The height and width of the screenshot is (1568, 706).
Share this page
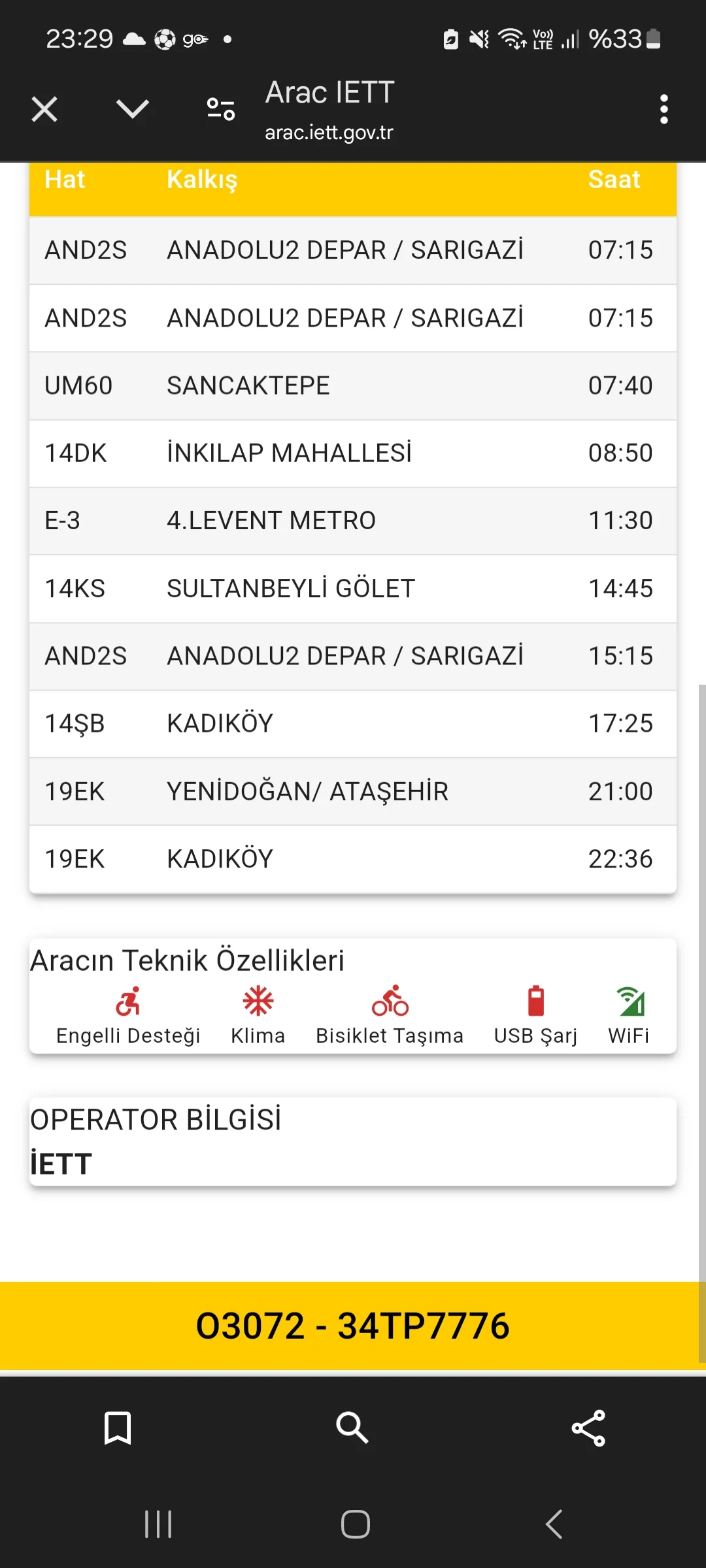point(588,1428)
